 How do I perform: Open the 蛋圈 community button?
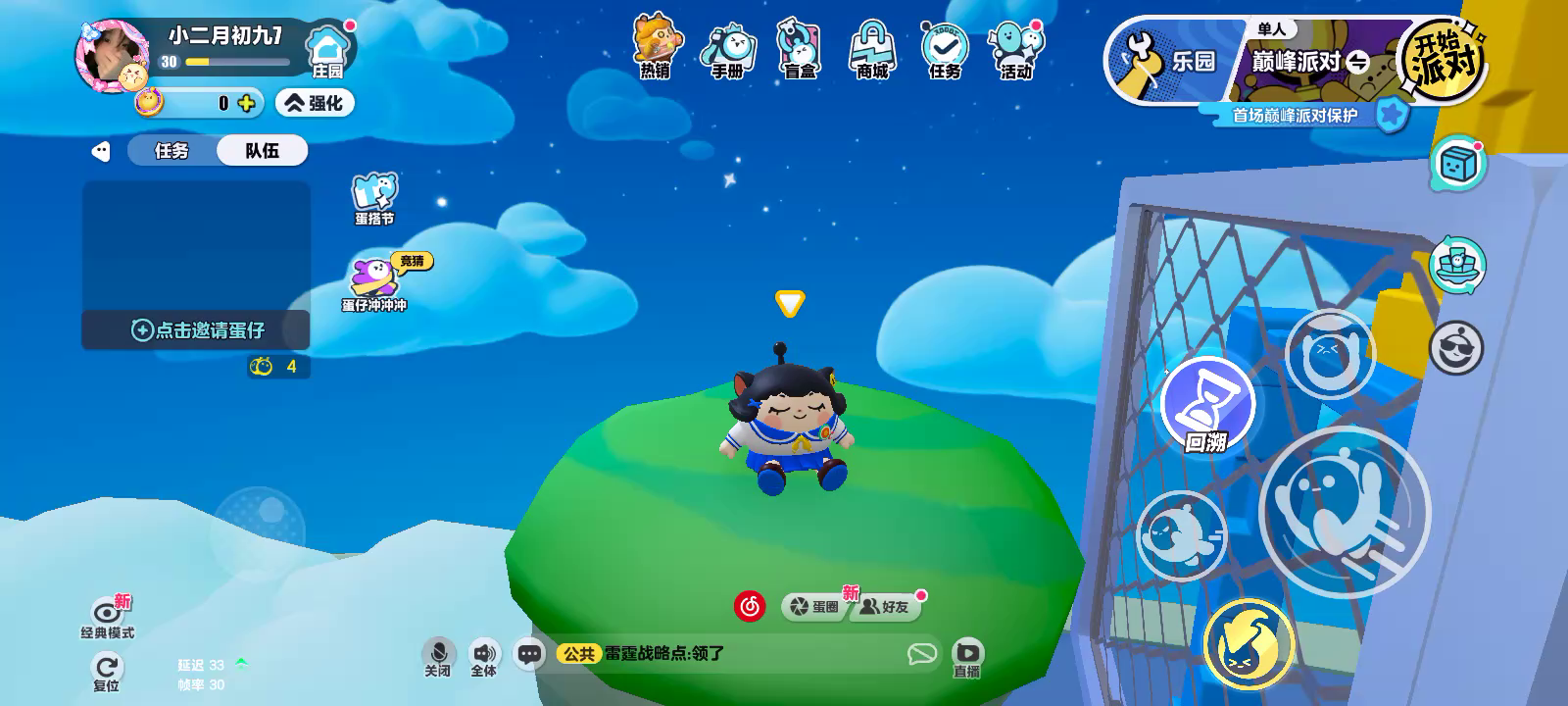point(815,607)
